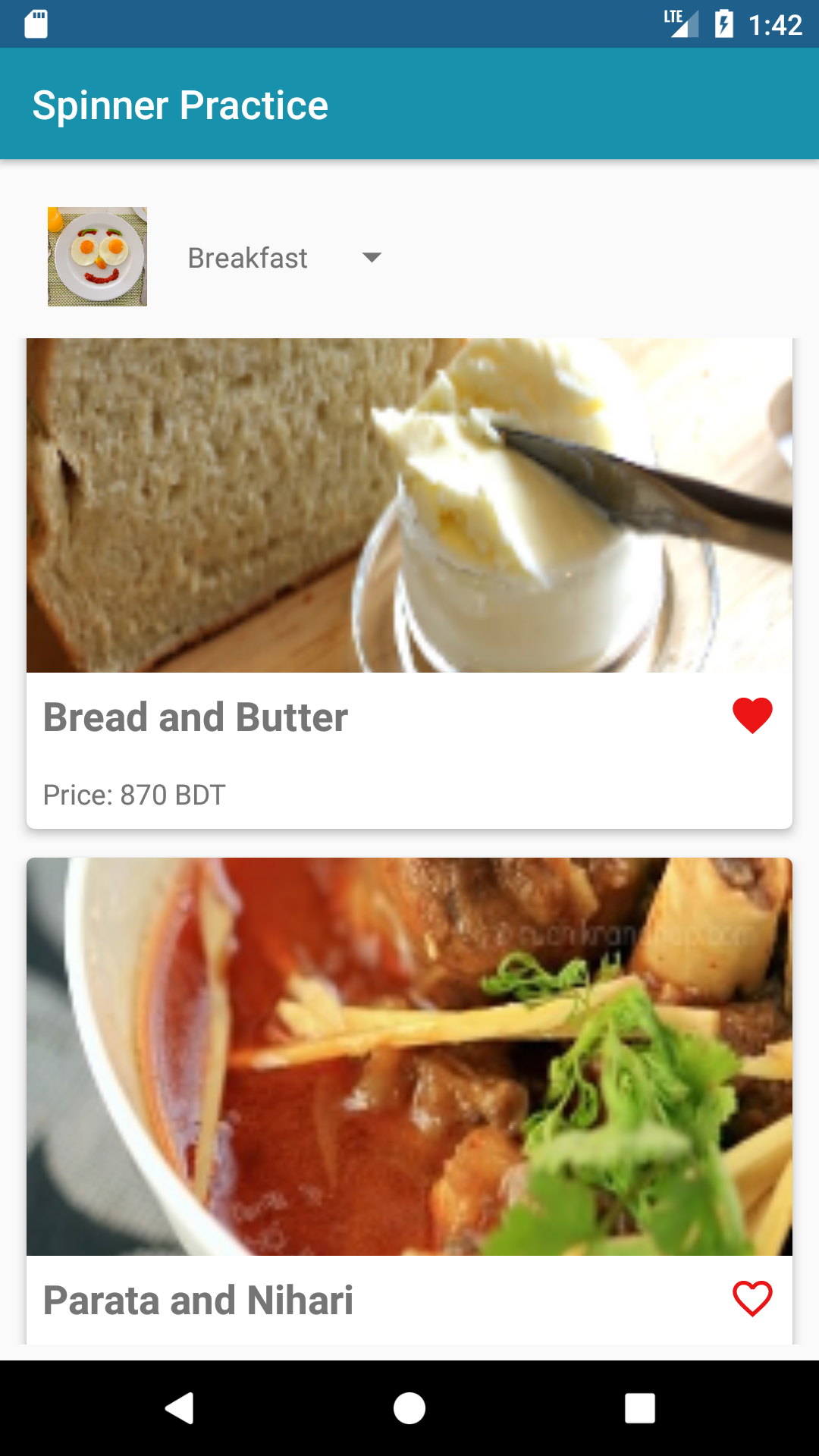
Task: Return to the home screen
Action: (x=409, y=1408)
